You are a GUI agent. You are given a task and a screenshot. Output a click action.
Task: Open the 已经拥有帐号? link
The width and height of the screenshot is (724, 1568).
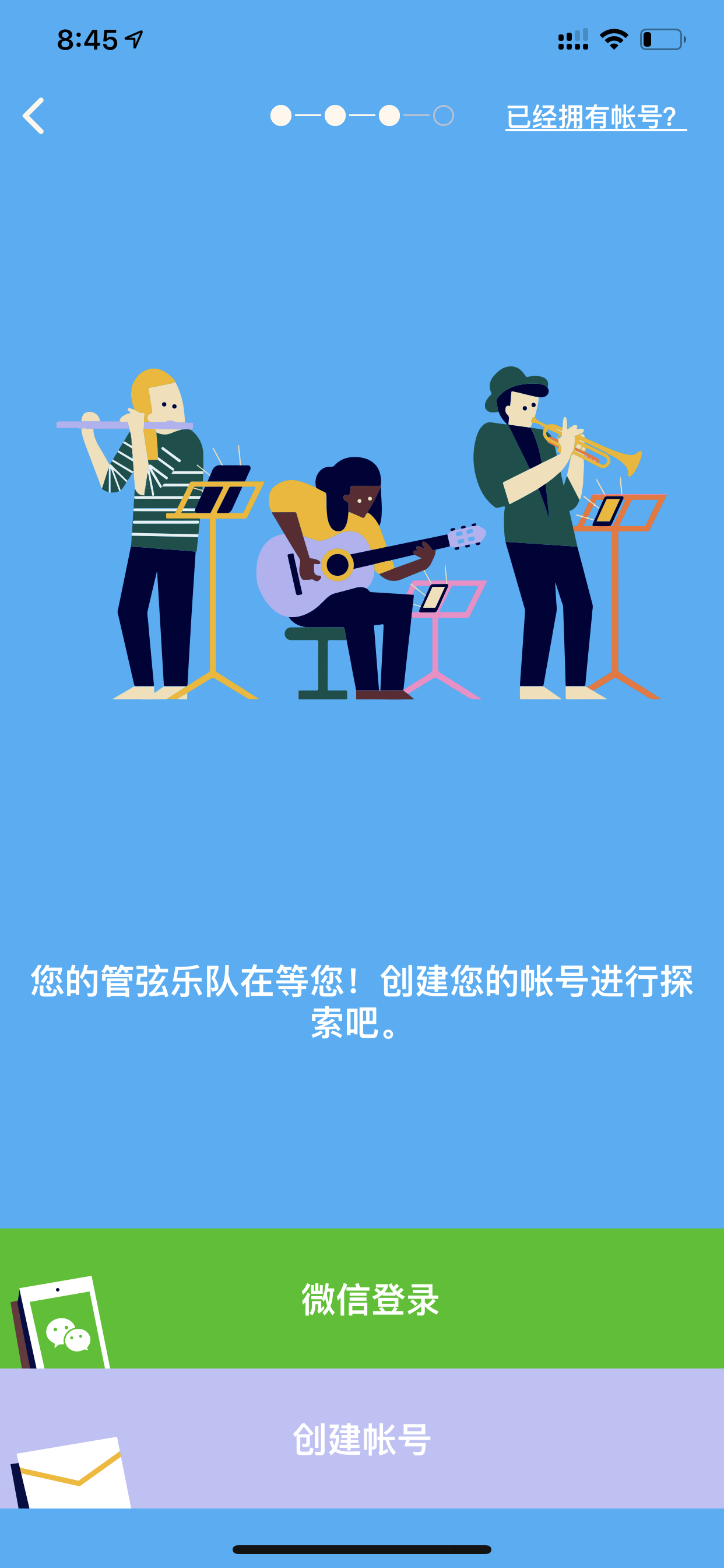(596, 117)
